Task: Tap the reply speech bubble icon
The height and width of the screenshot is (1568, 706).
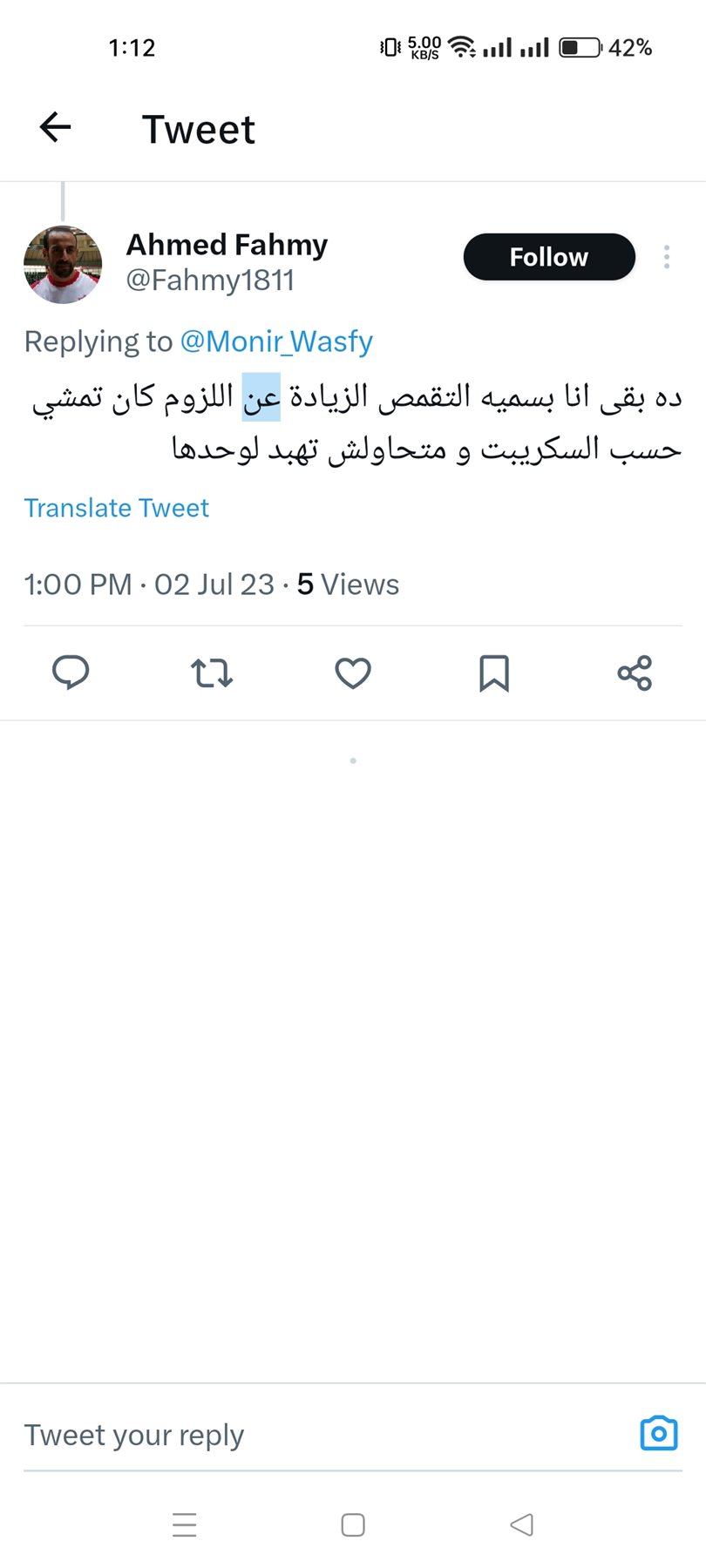Action: pyautogui.click(x=71, y=672)
